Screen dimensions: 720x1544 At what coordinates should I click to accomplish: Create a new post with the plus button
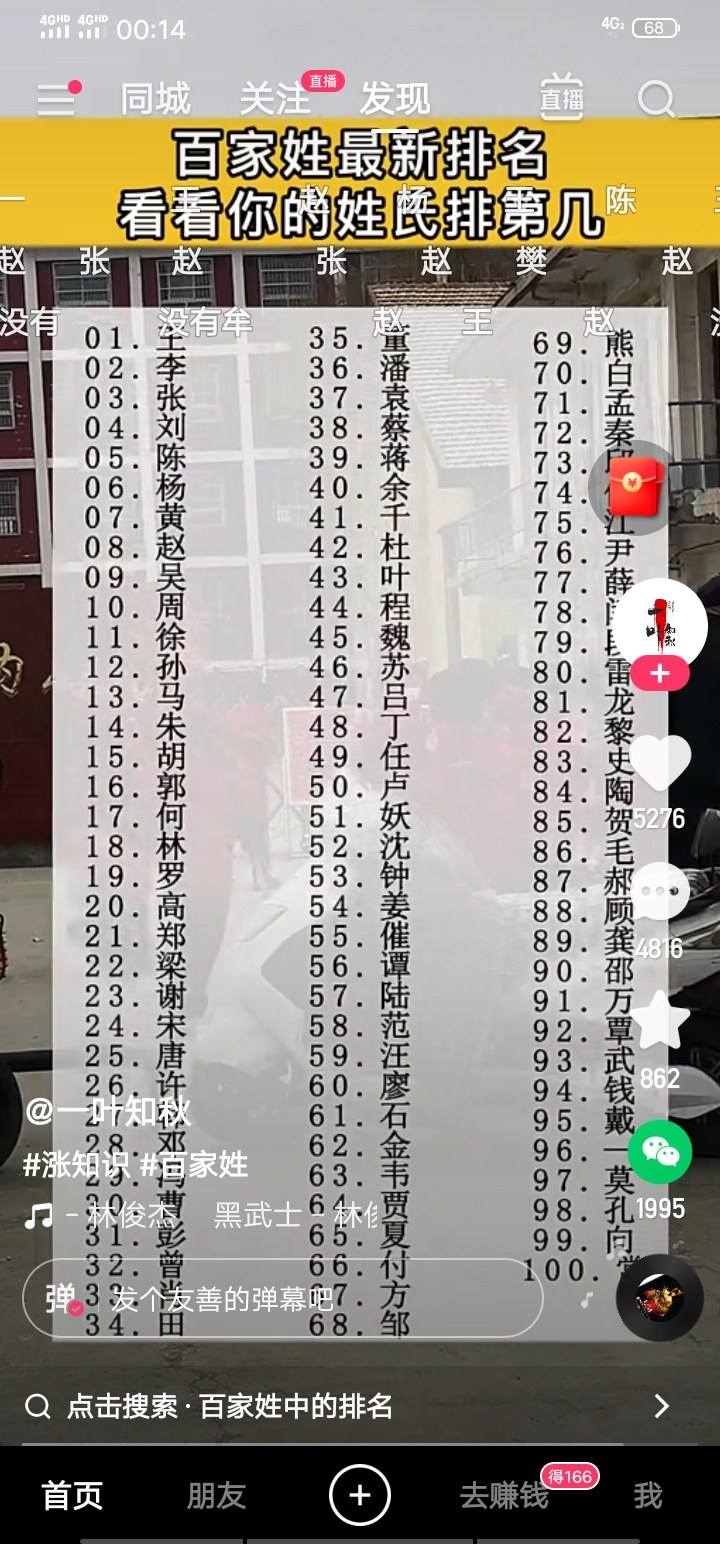click(360, 1495)
